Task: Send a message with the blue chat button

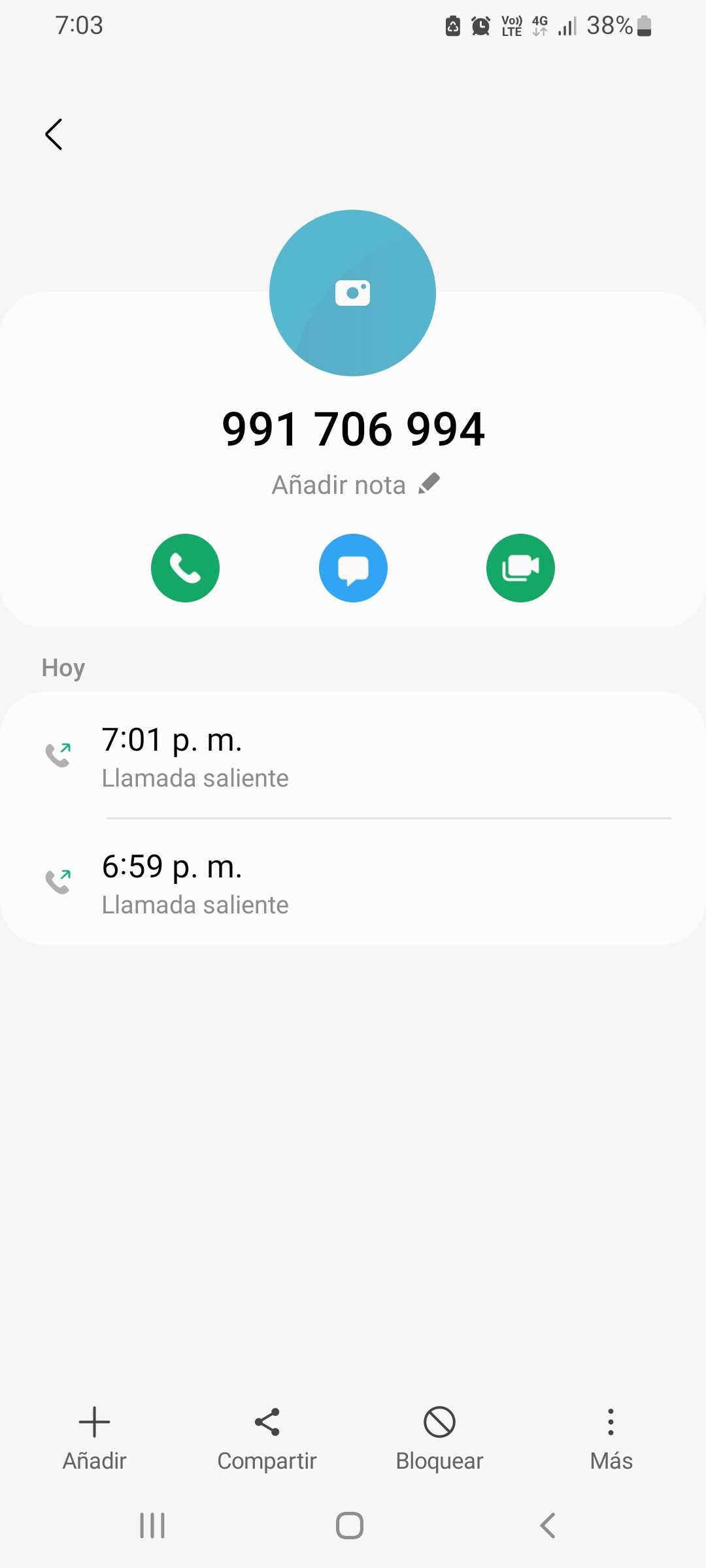Action: pyautogui.click(x=353, y=568)
